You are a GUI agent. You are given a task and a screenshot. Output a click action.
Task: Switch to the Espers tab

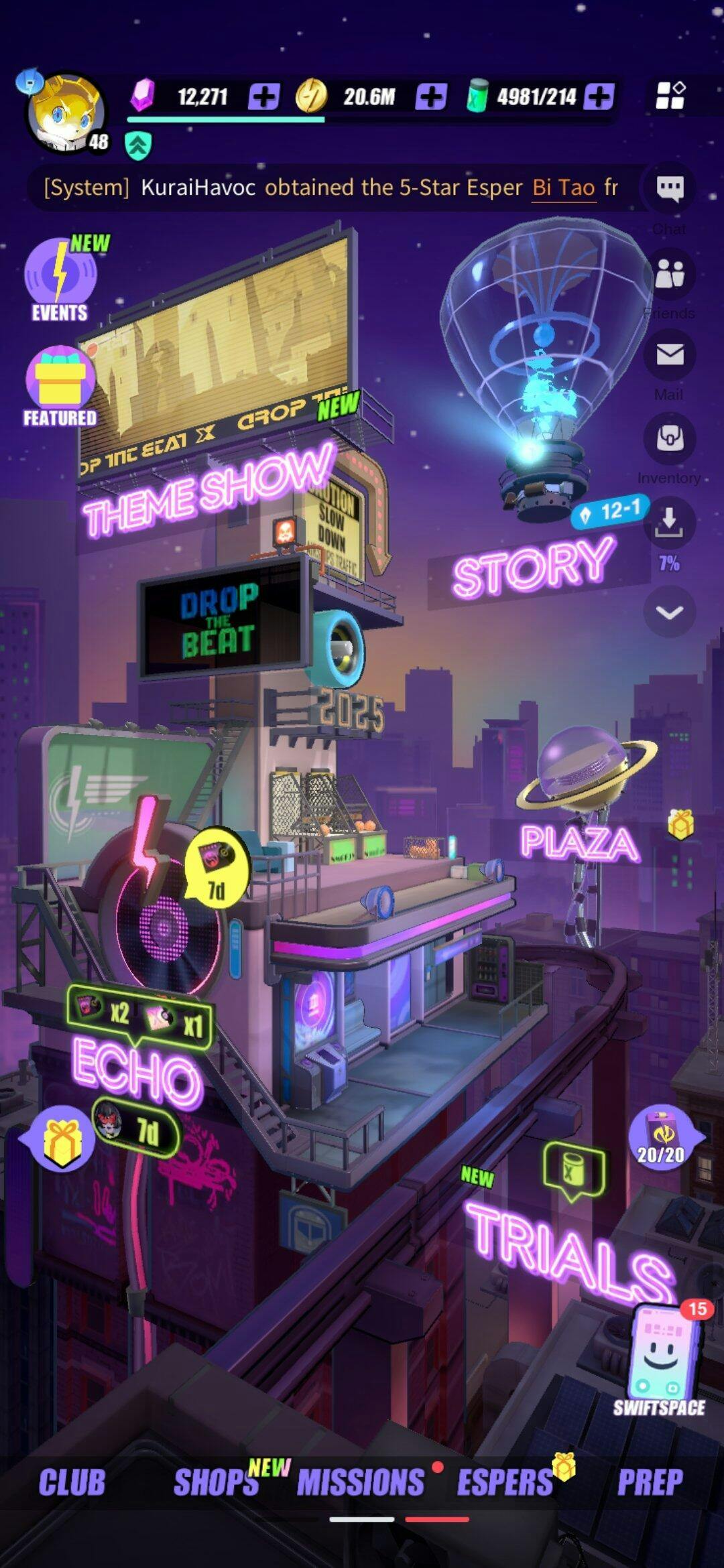(x=505, y=1482)
